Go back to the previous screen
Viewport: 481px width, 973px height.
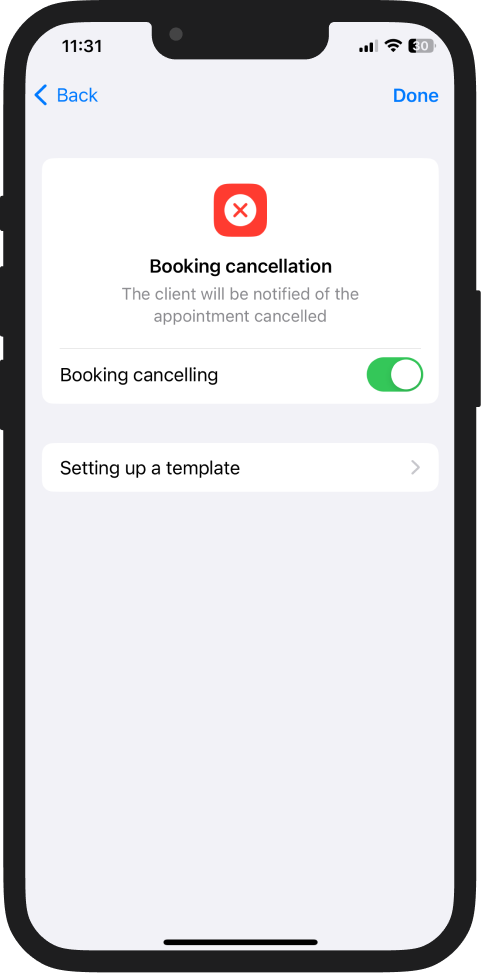tap(66, 96)
